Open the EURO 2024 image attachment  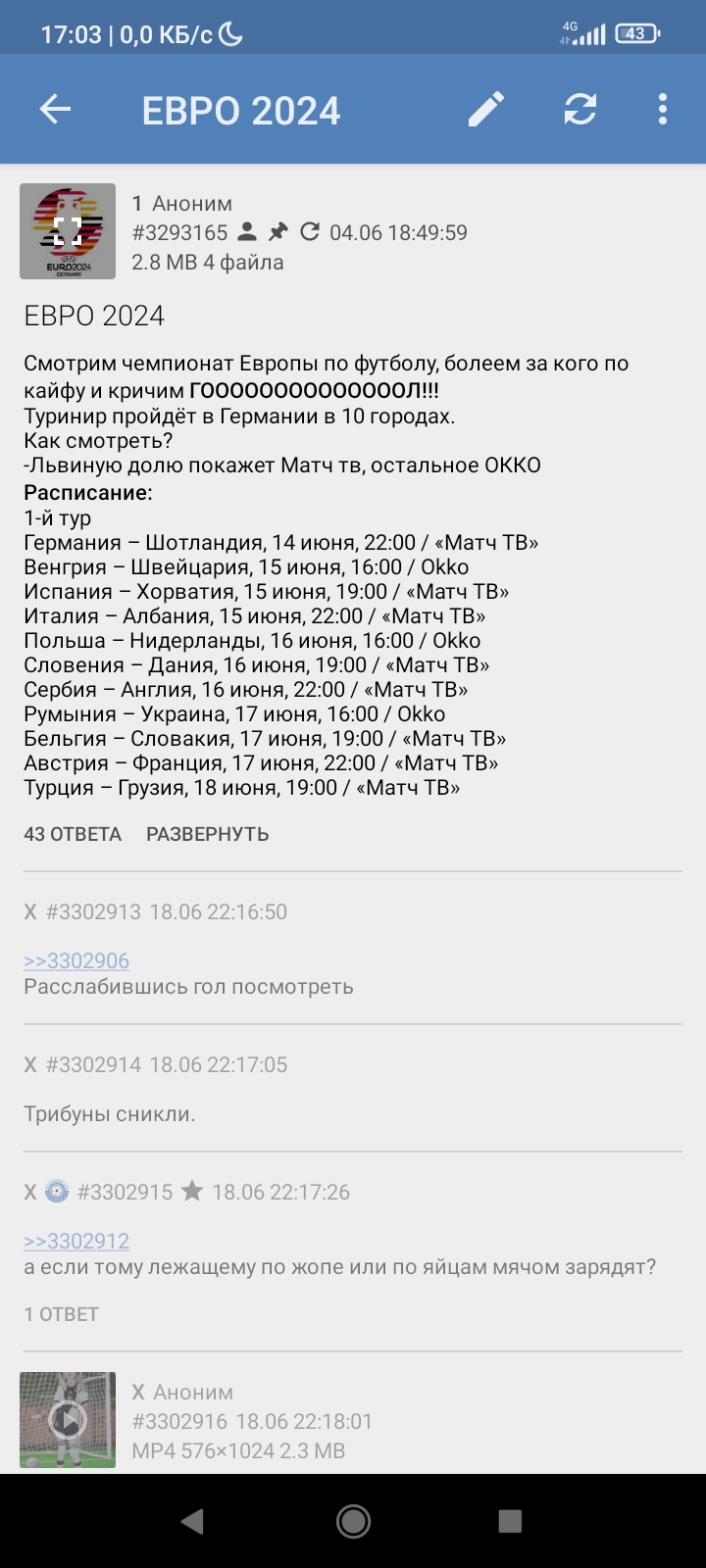(68, 231)
